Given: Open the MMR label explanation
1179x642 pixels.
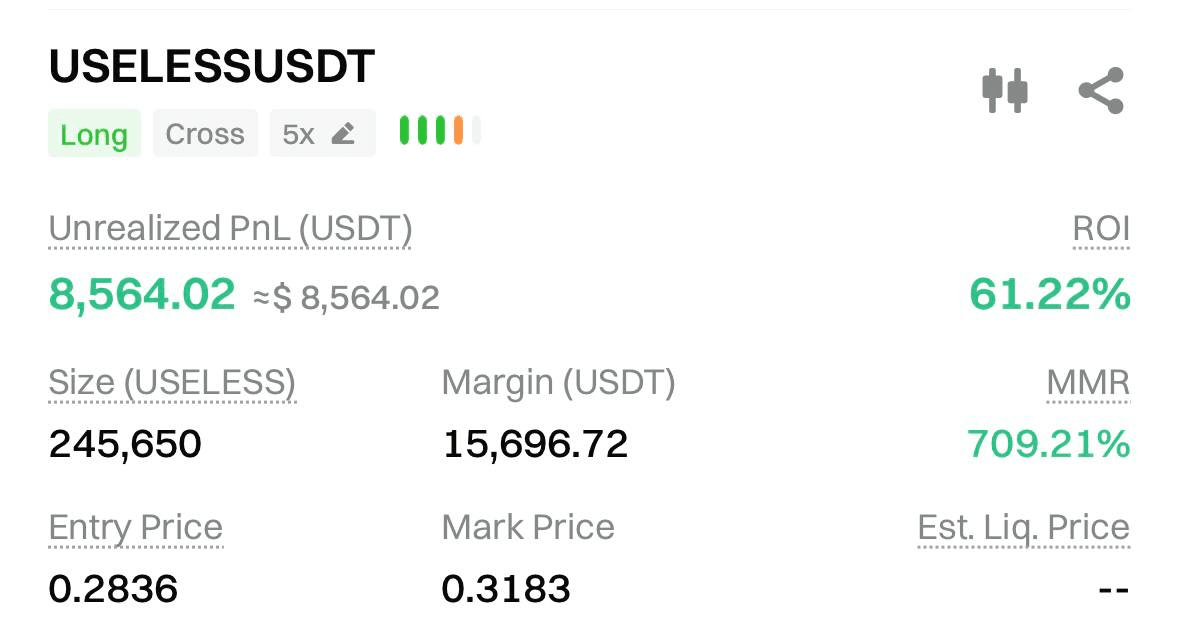Looking at the screenshot, I should click(x=1088, y=382).
